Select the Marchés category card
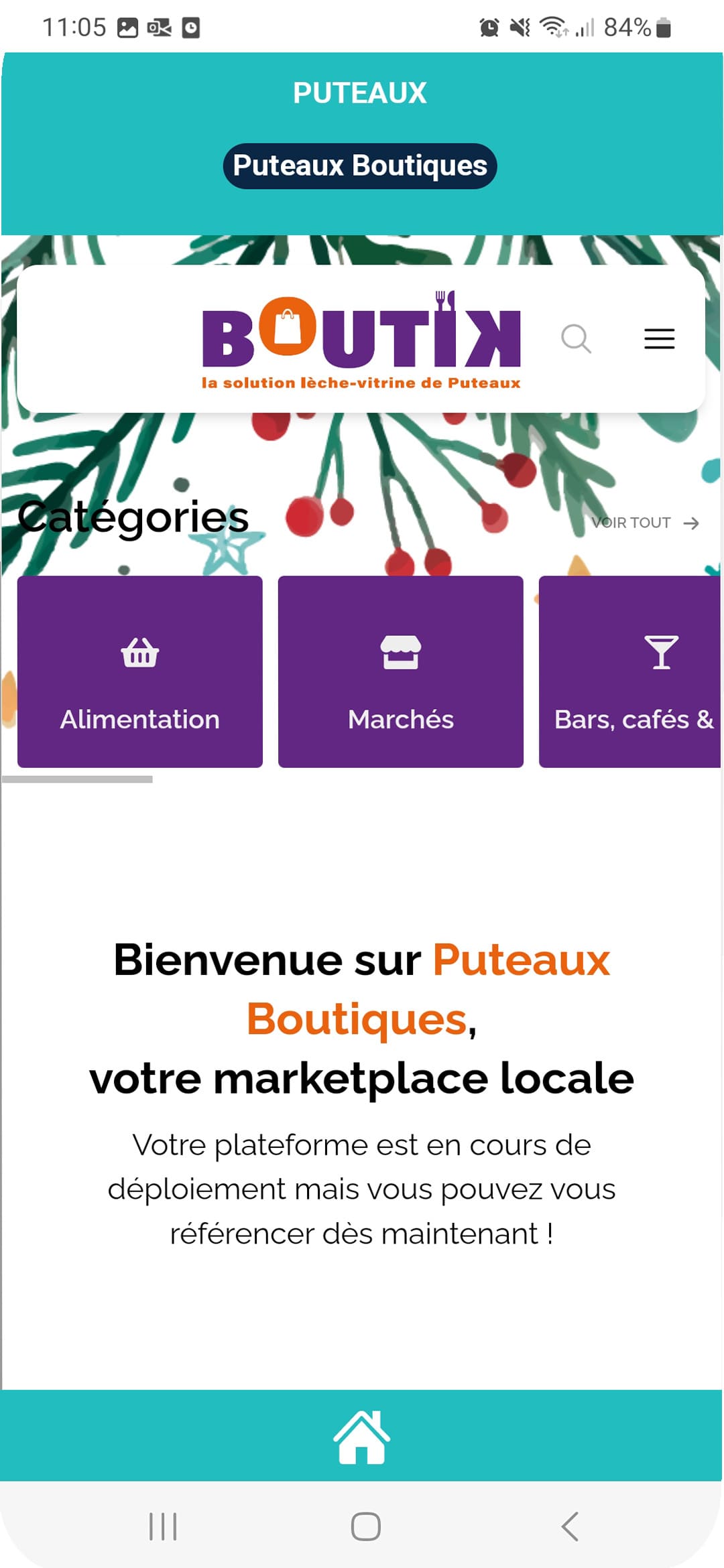724x1568 pixels. point(400,671)
